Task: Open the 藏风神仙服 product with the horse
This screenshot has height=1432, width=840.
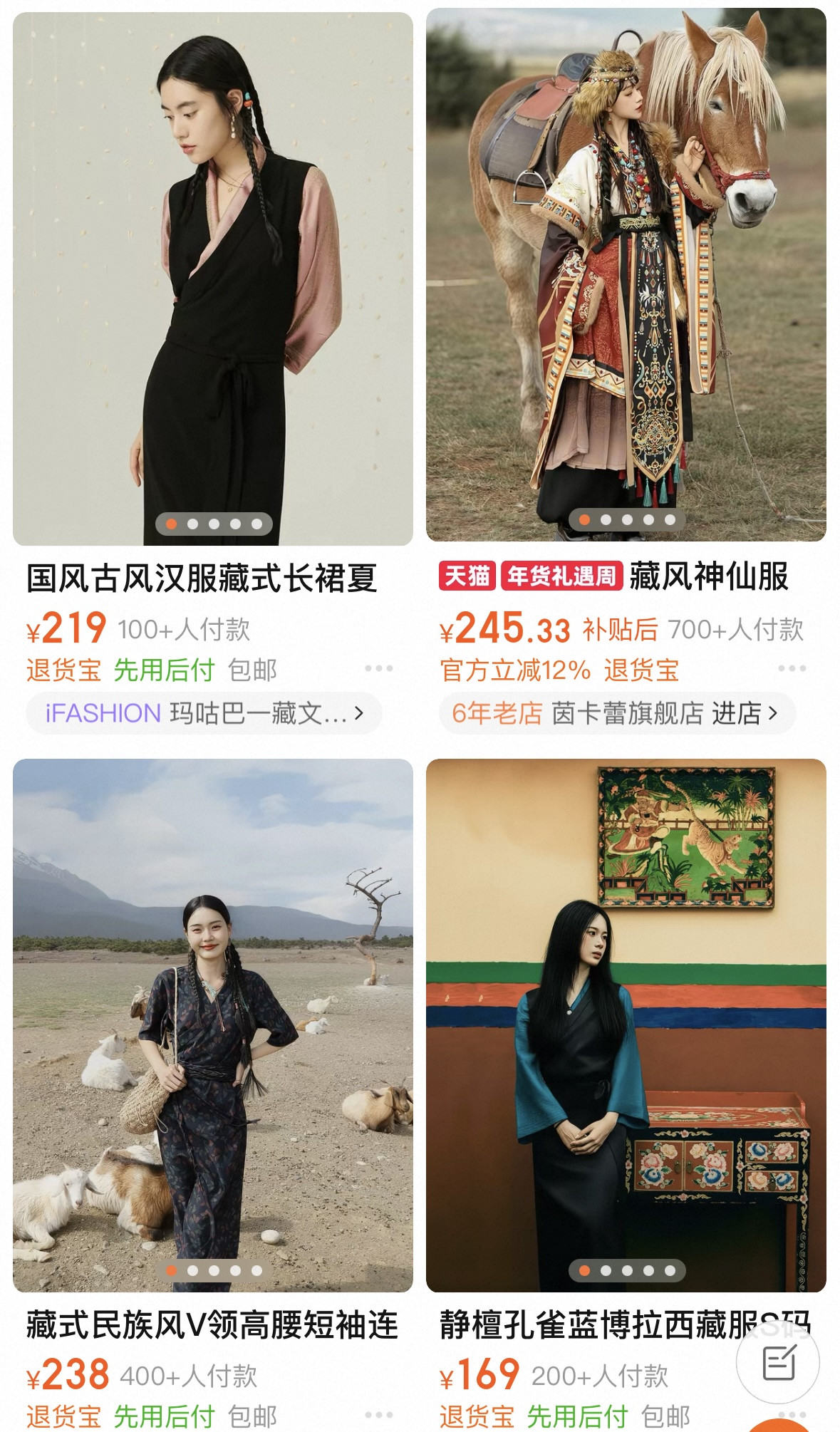Action: pos(626,274)
